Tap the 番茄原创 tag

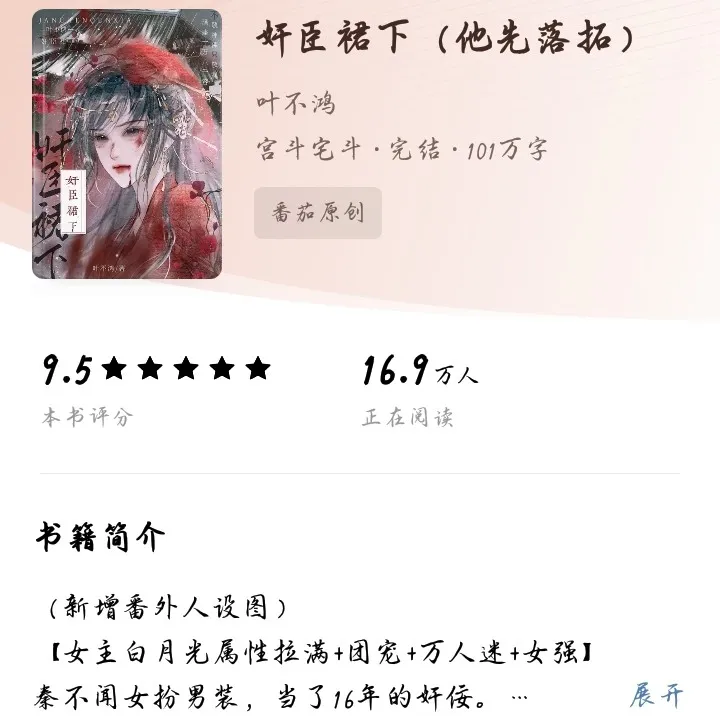click(317, 213)
